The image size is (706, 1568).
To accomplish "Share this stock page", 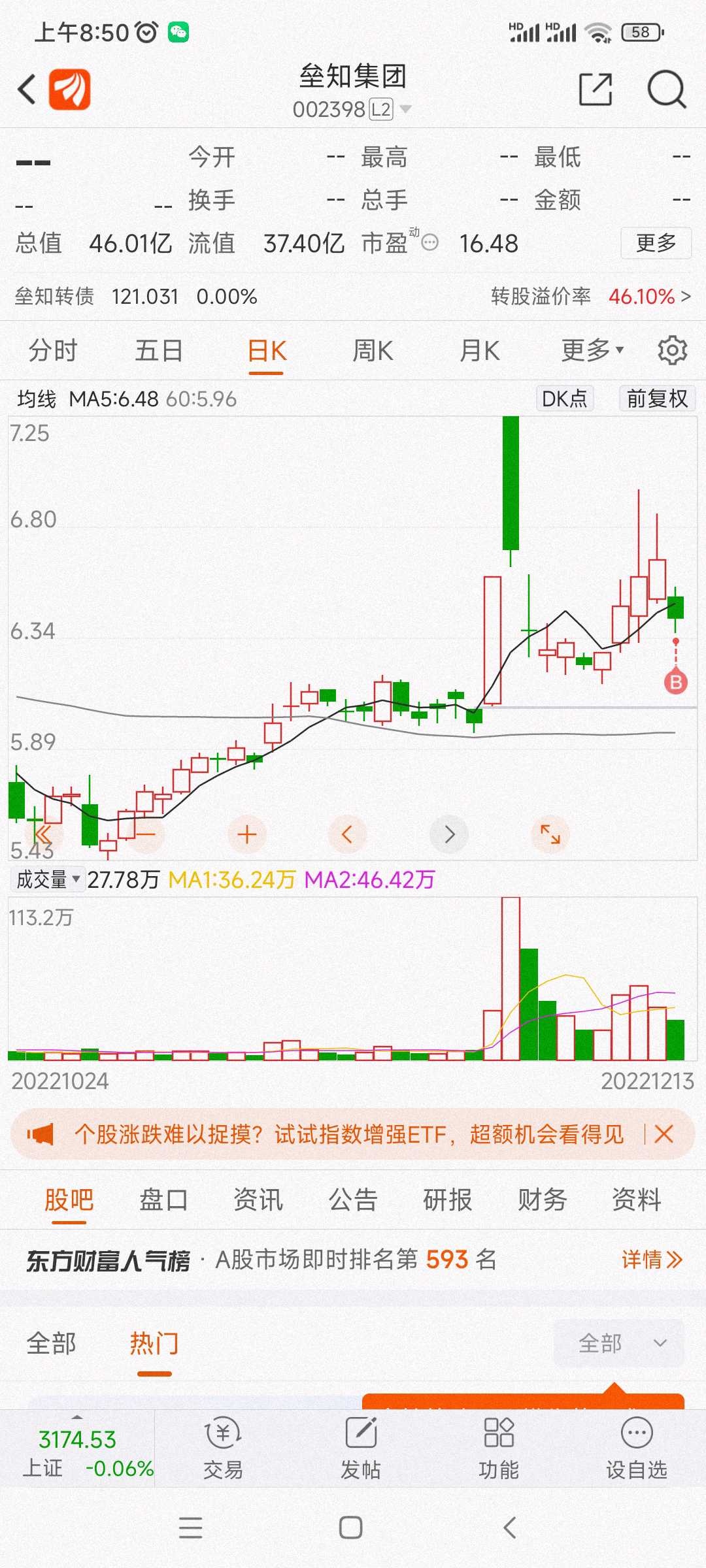I will [596, 90].
